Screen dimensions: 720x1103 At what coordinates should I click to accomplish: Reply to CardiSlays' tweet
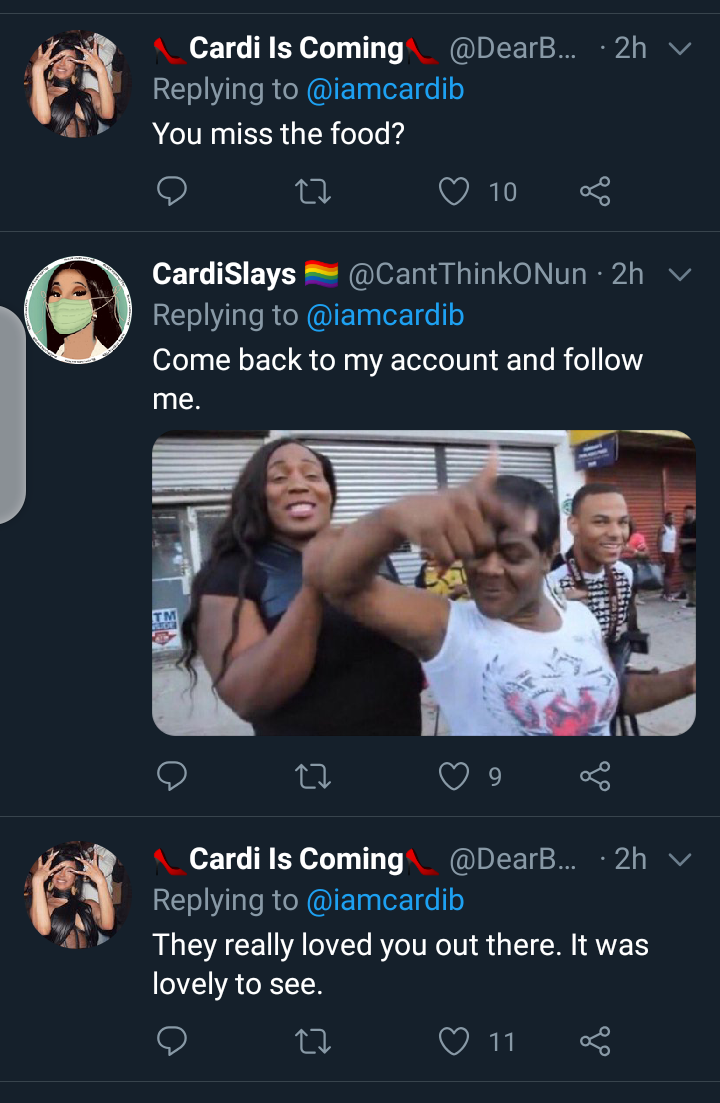coord(172,776)
